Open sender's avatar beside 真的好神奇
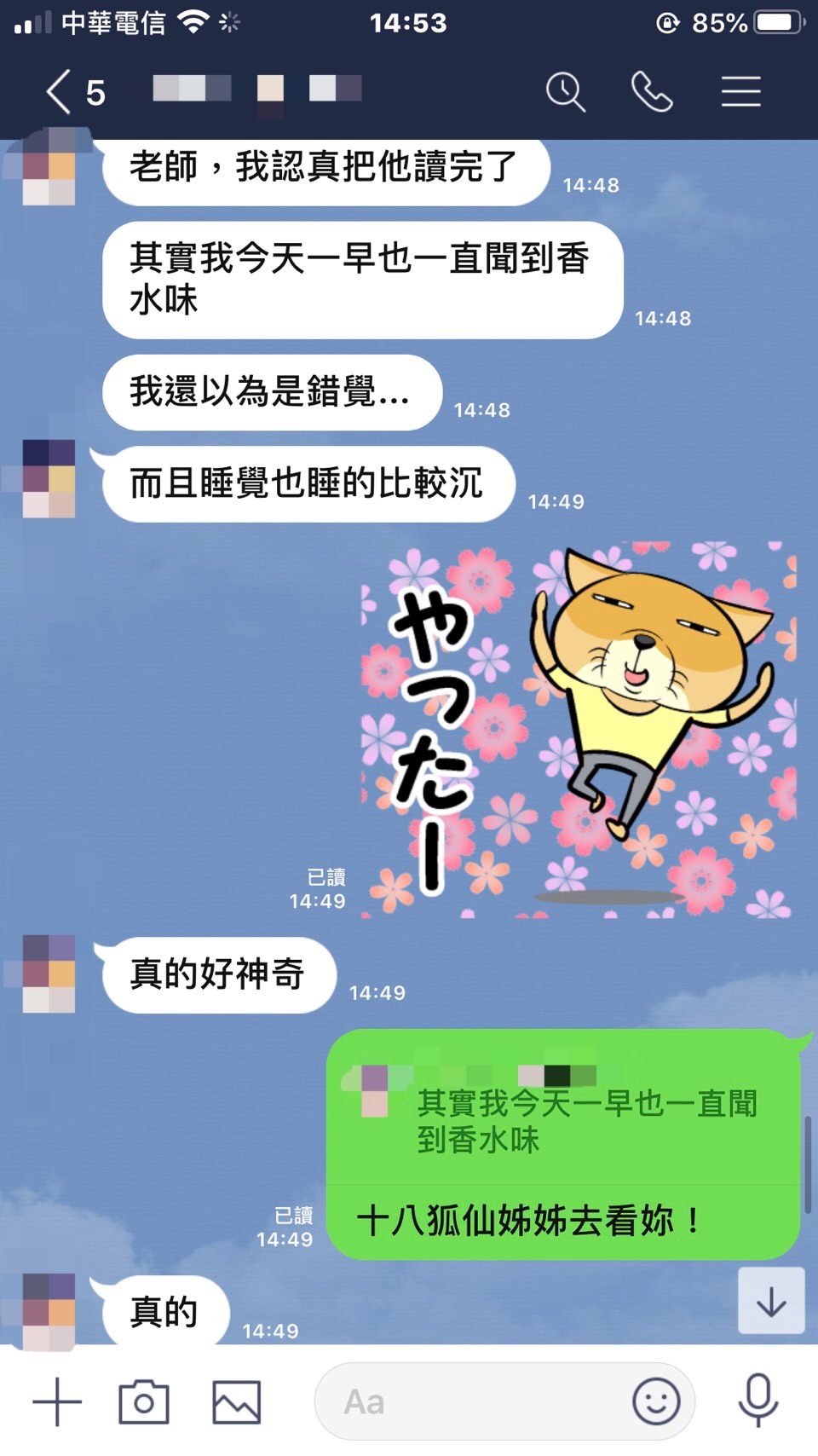Image resolution: width=818 pixels, height=1456 pixels. coord(49,974)
